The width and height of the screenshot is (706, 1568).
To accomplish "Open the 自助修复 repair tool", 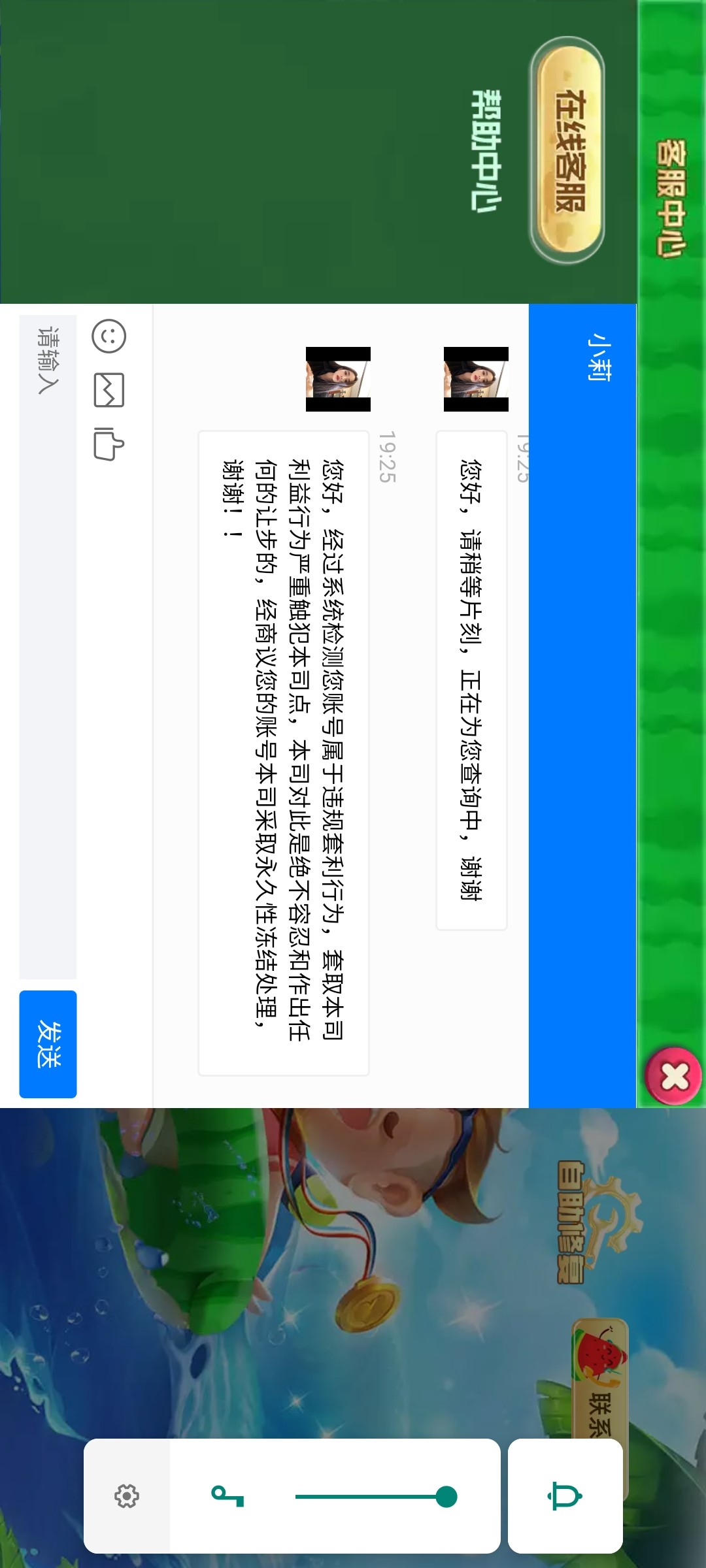I will pos(582,1228).
